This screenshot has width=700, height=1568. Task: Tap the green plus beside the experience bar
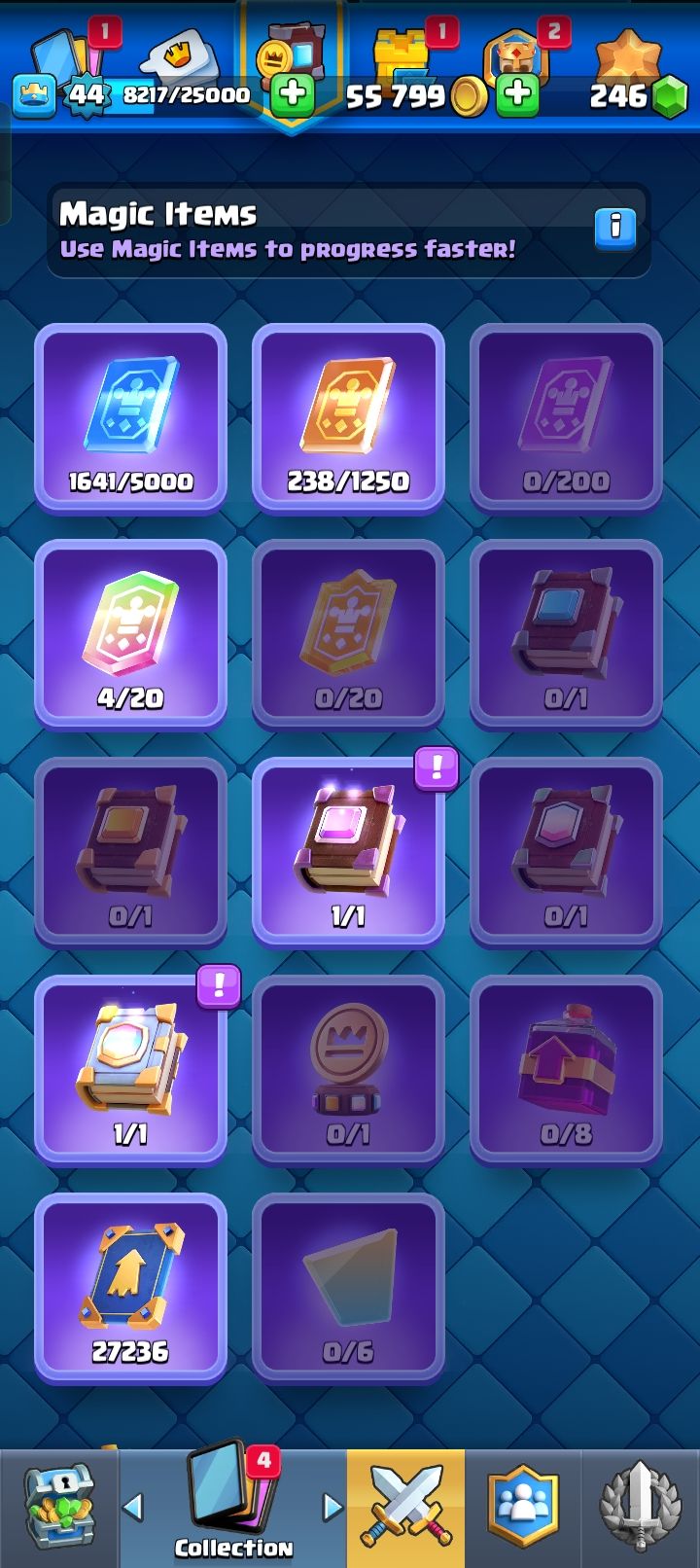click(x=292, y=96)
